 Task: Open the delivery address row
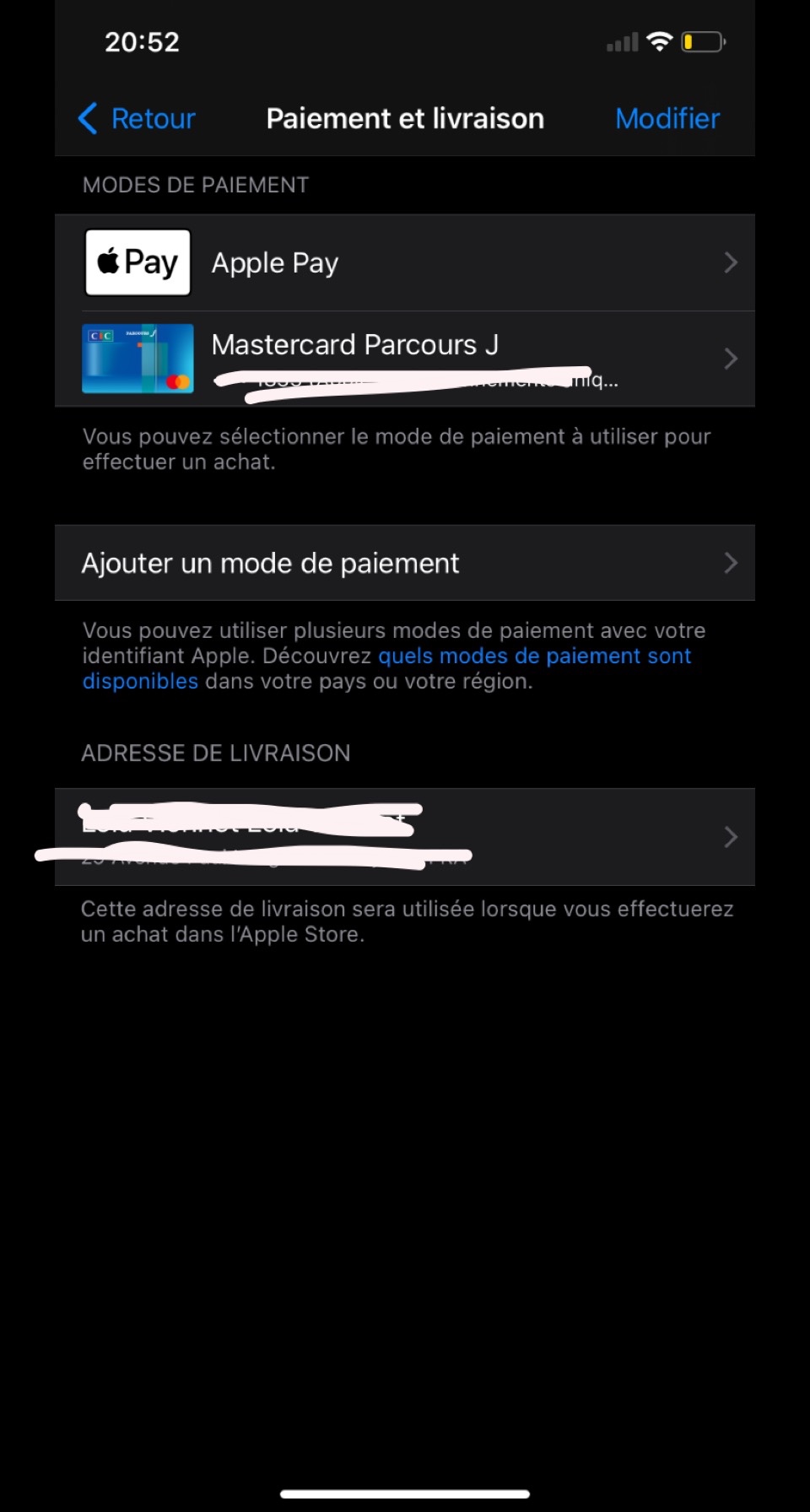click(x=405, y=837)
